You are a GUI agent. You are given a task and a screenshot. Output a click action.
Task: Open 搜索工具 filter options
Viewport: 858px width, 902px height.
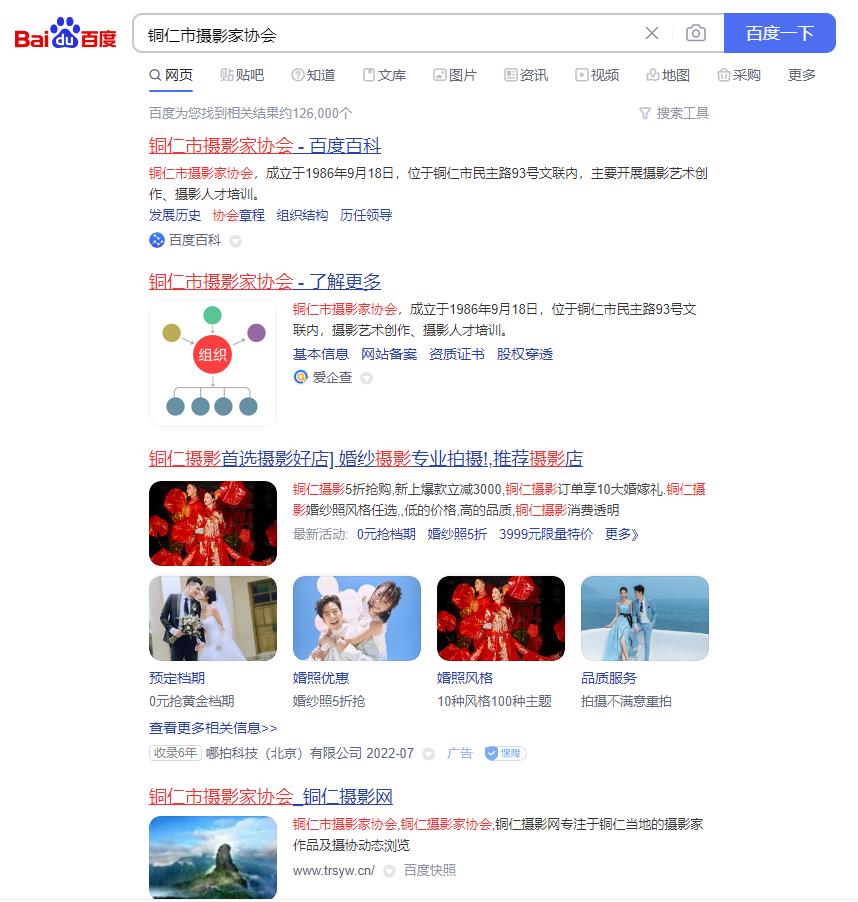674,113
